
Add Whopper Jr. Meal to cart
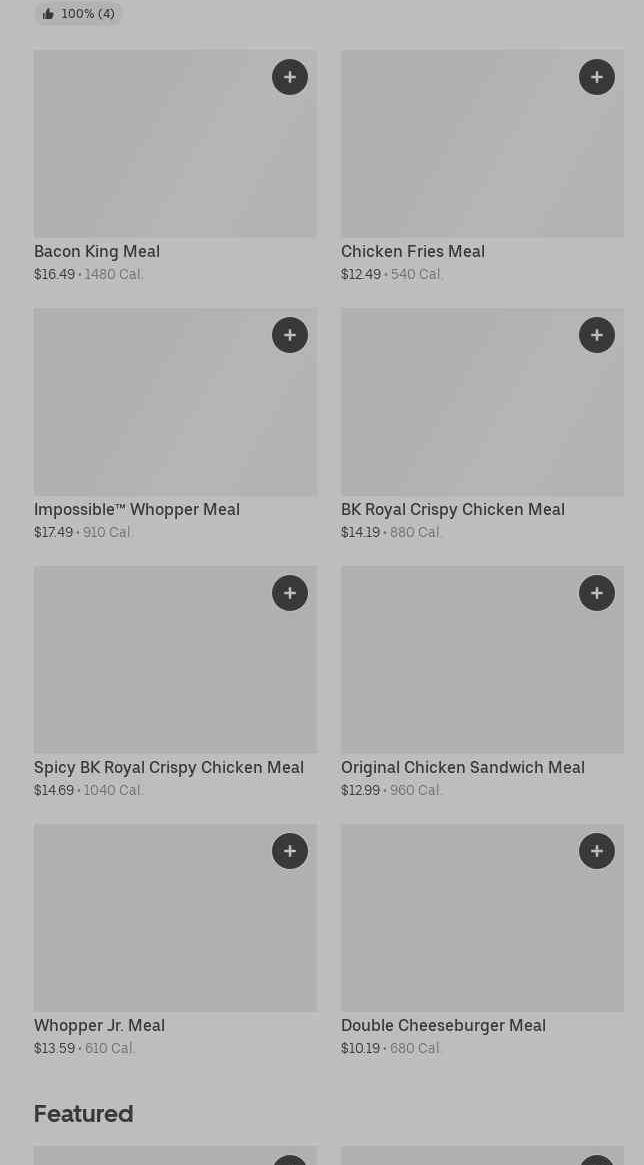[x=290, y=851]
